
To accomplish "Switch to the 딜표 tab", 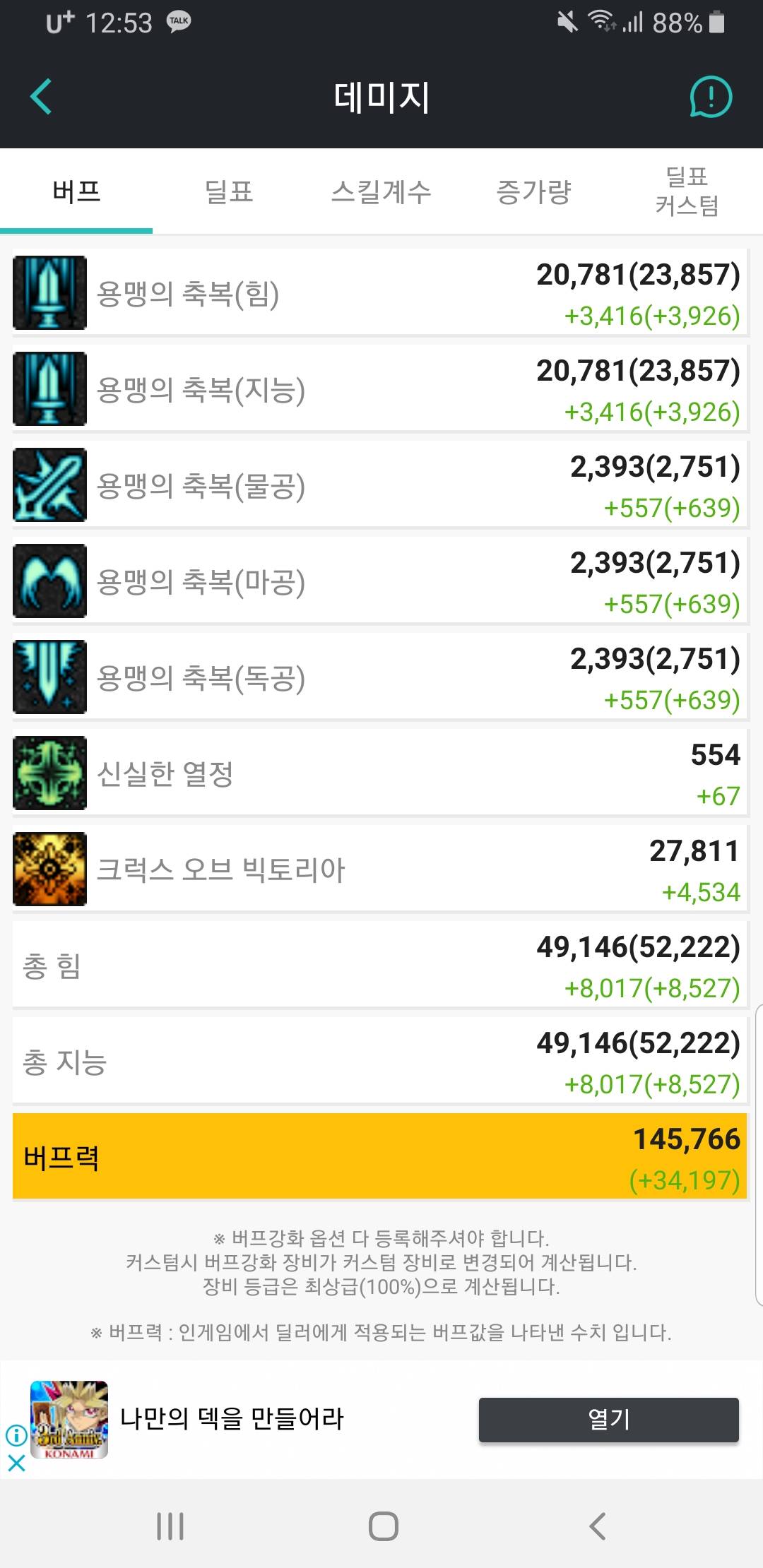I will 228,191.
